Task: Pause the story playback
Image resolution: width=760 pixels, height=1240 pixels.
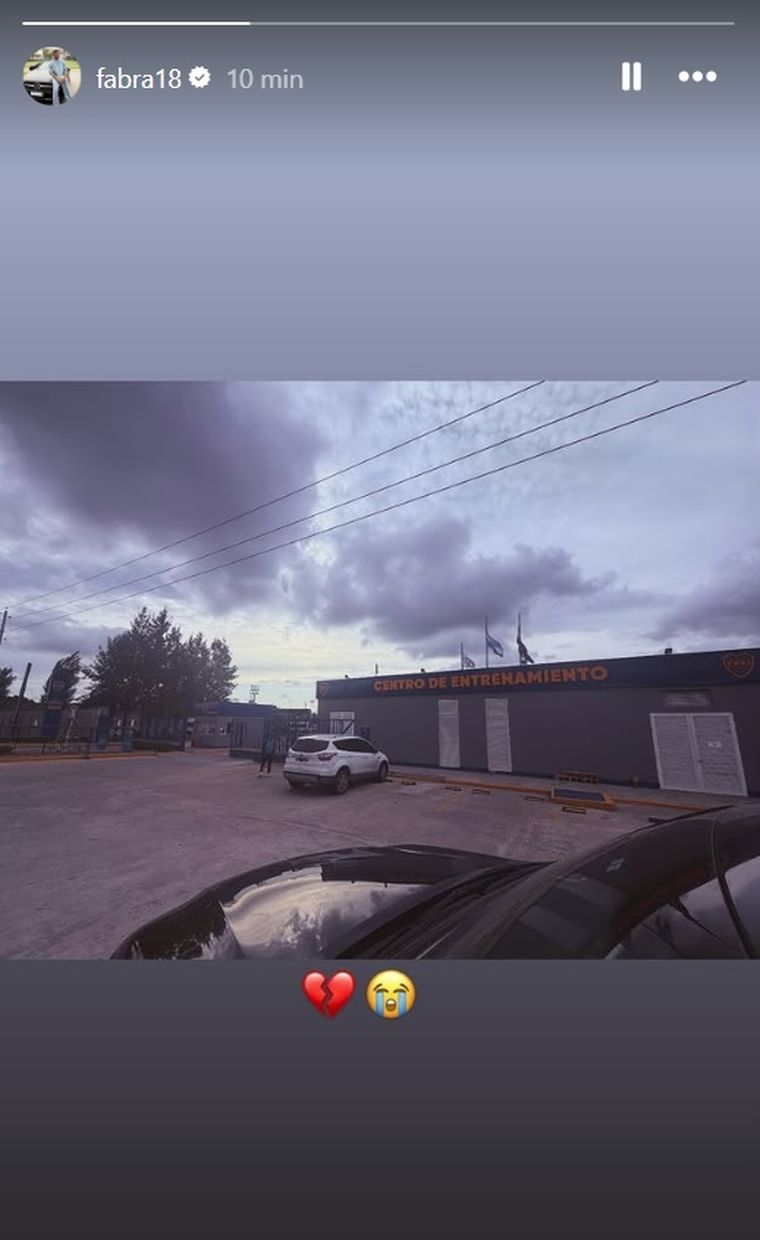Action: click(631, 76)
